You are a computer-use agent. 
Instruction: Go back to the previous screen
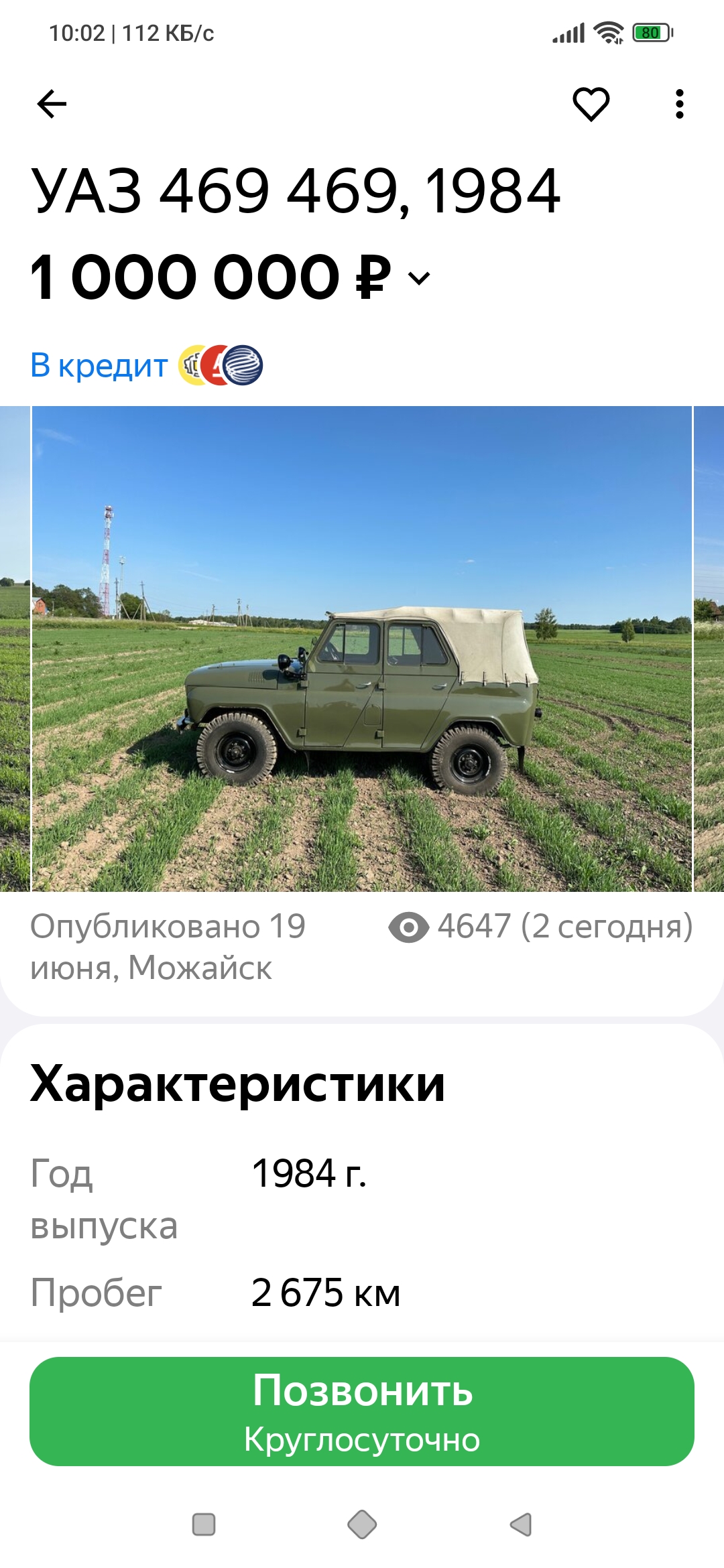tap(52, 104)
